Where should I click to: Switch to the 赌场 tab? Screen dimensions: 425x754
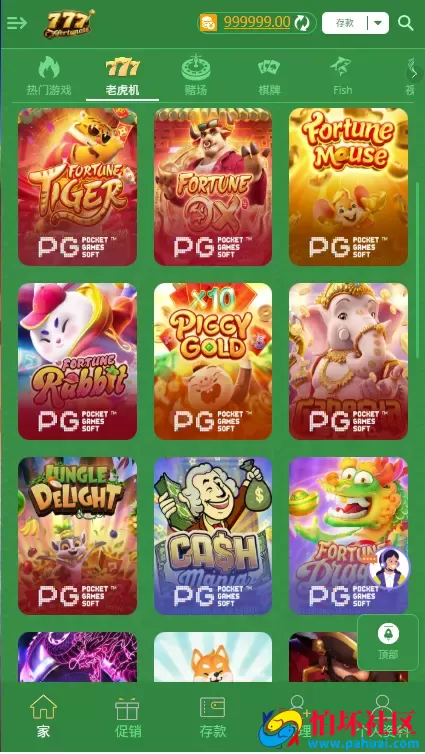click(x=196, y=76)
